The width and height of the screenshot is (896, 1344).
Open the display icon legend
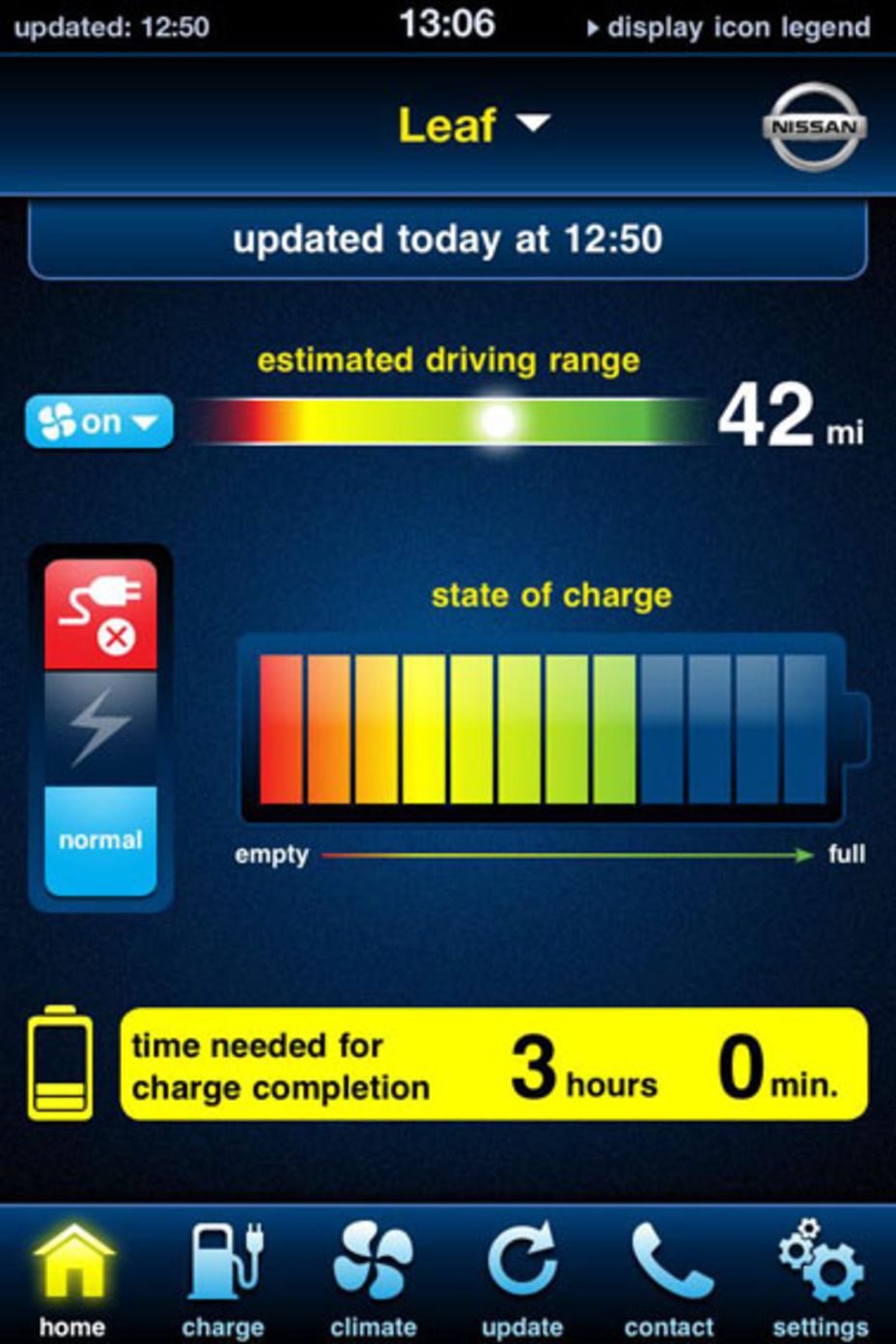click(x=729, y=28)
